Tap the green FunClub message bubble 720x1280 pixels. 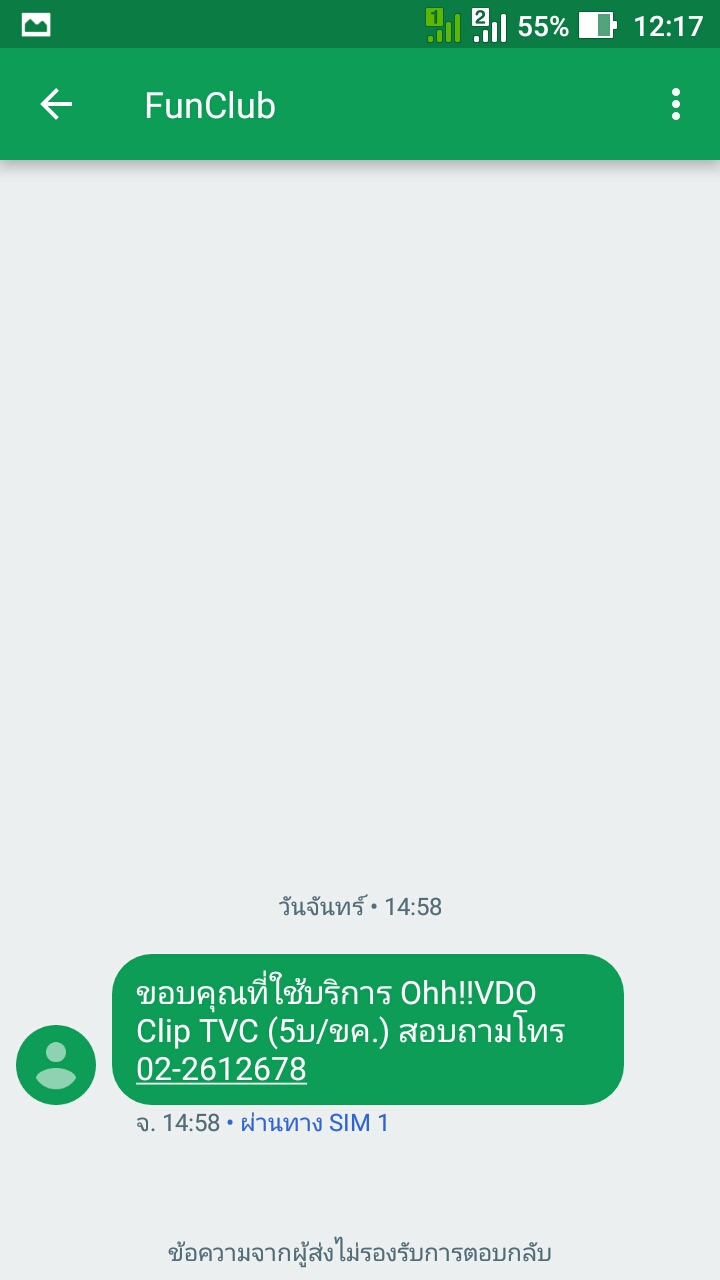[367, 1030]
